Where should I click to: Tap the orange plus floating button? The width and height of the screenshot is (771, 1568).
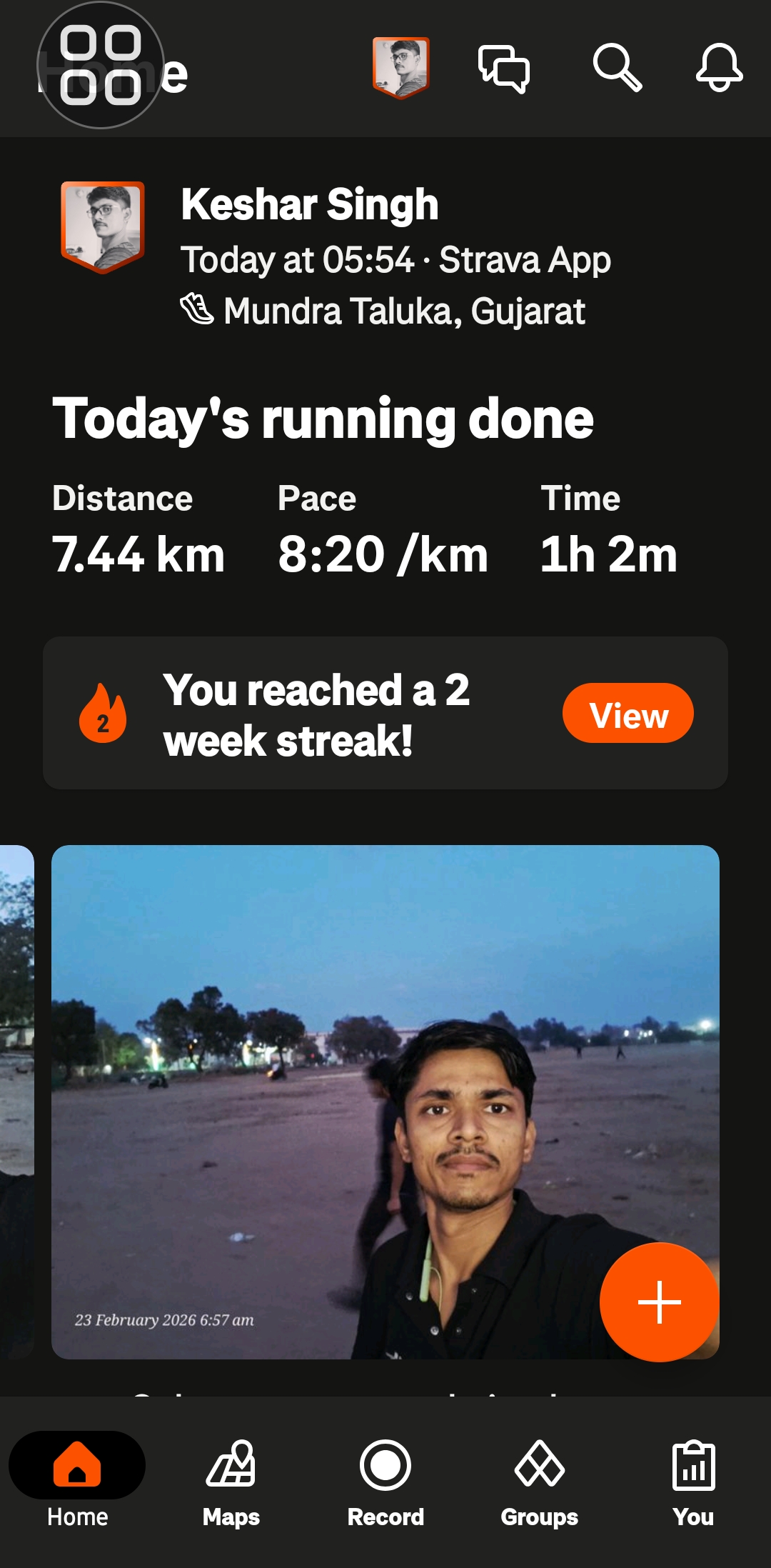pos(659,1302)
